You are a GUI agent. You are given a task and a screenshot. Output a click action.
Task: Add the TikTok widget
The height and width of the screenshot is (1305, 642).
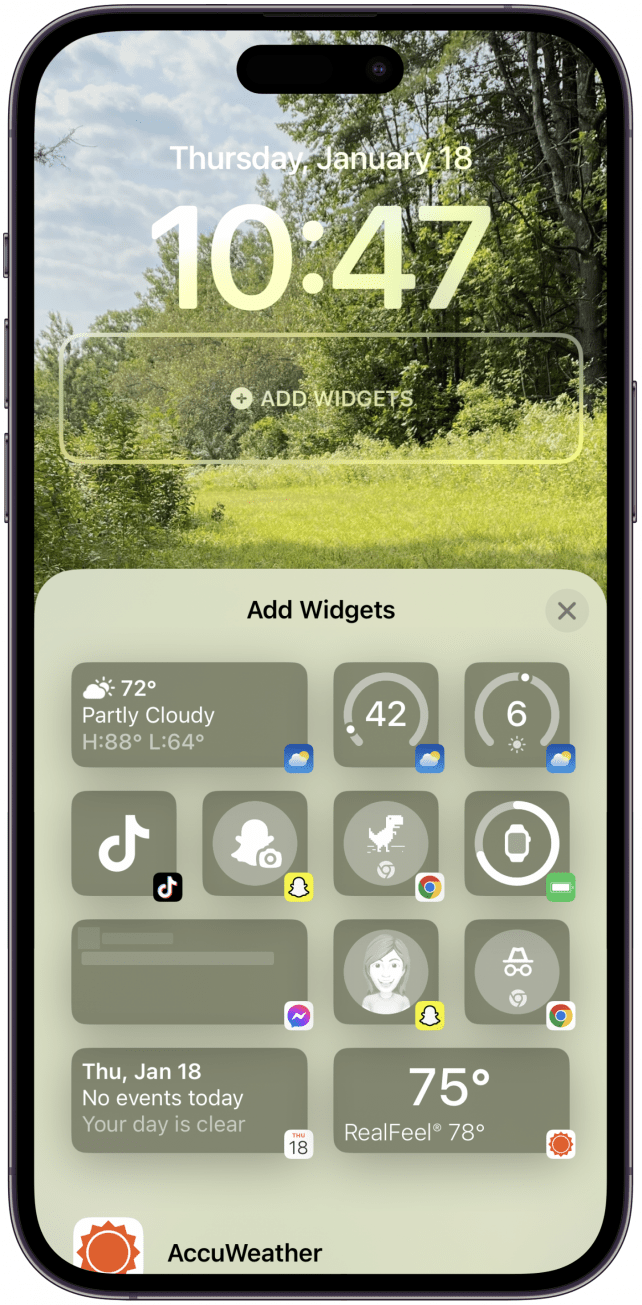tap(124, 843)
